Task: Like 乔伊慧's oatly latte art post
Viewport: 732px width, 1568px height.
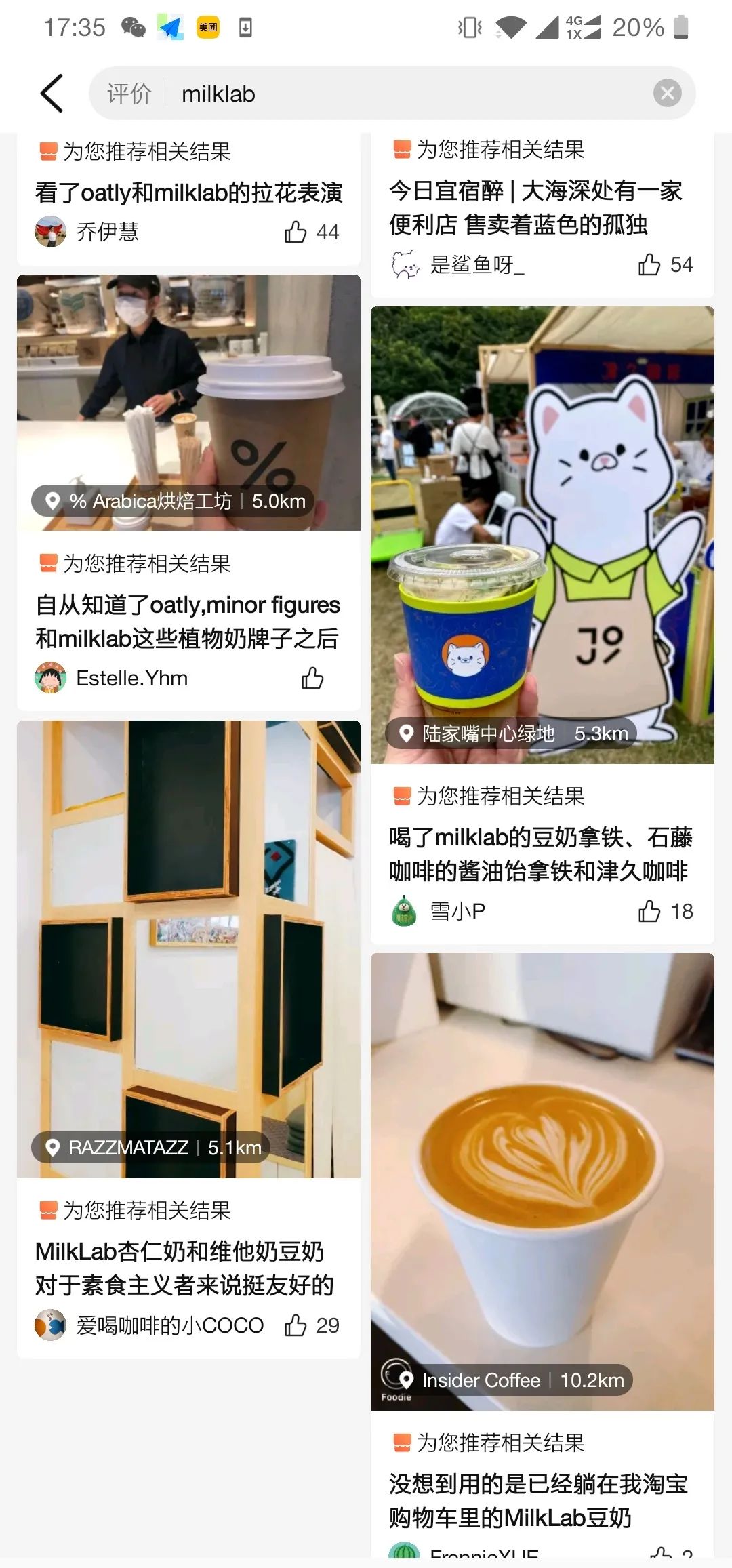Action: (296, 232)
